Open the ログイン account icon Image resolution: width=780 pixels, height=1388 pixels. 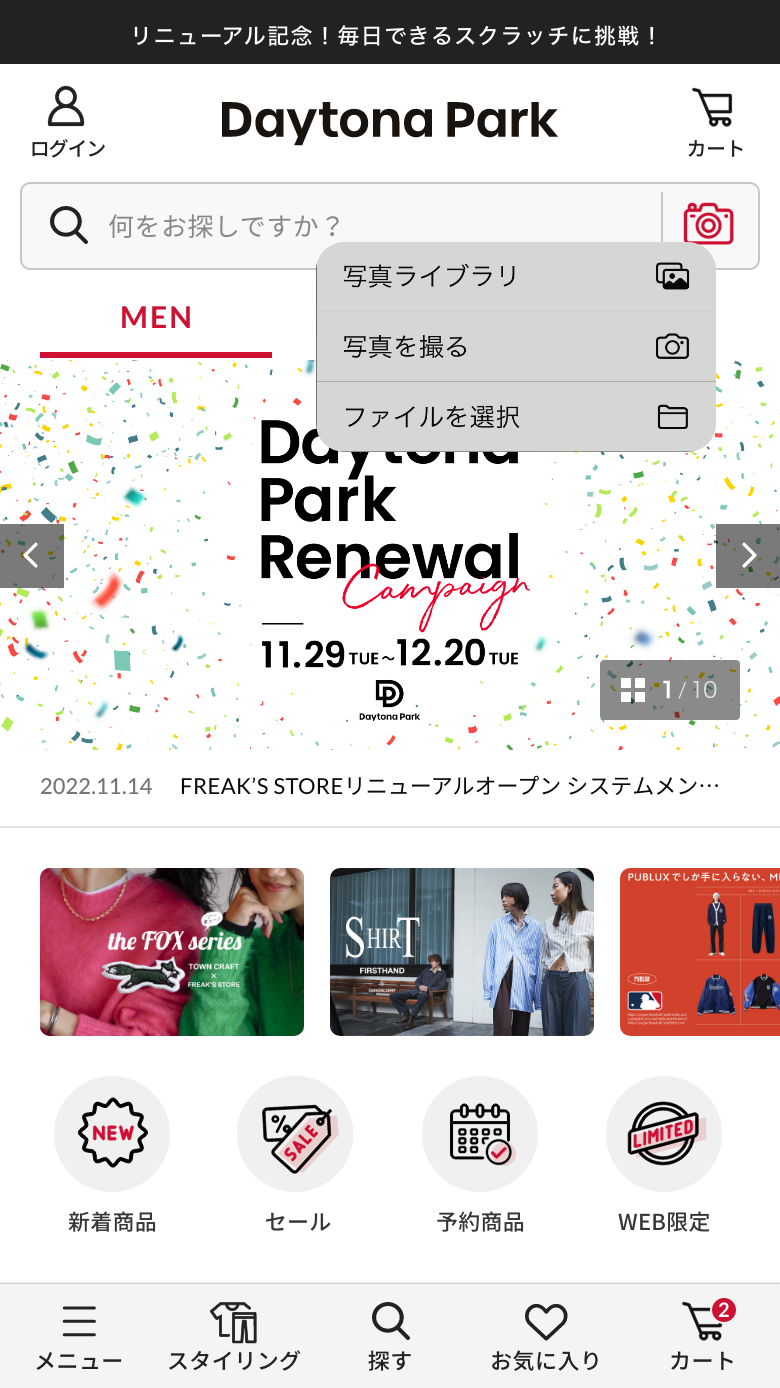(x=67, y=122)
